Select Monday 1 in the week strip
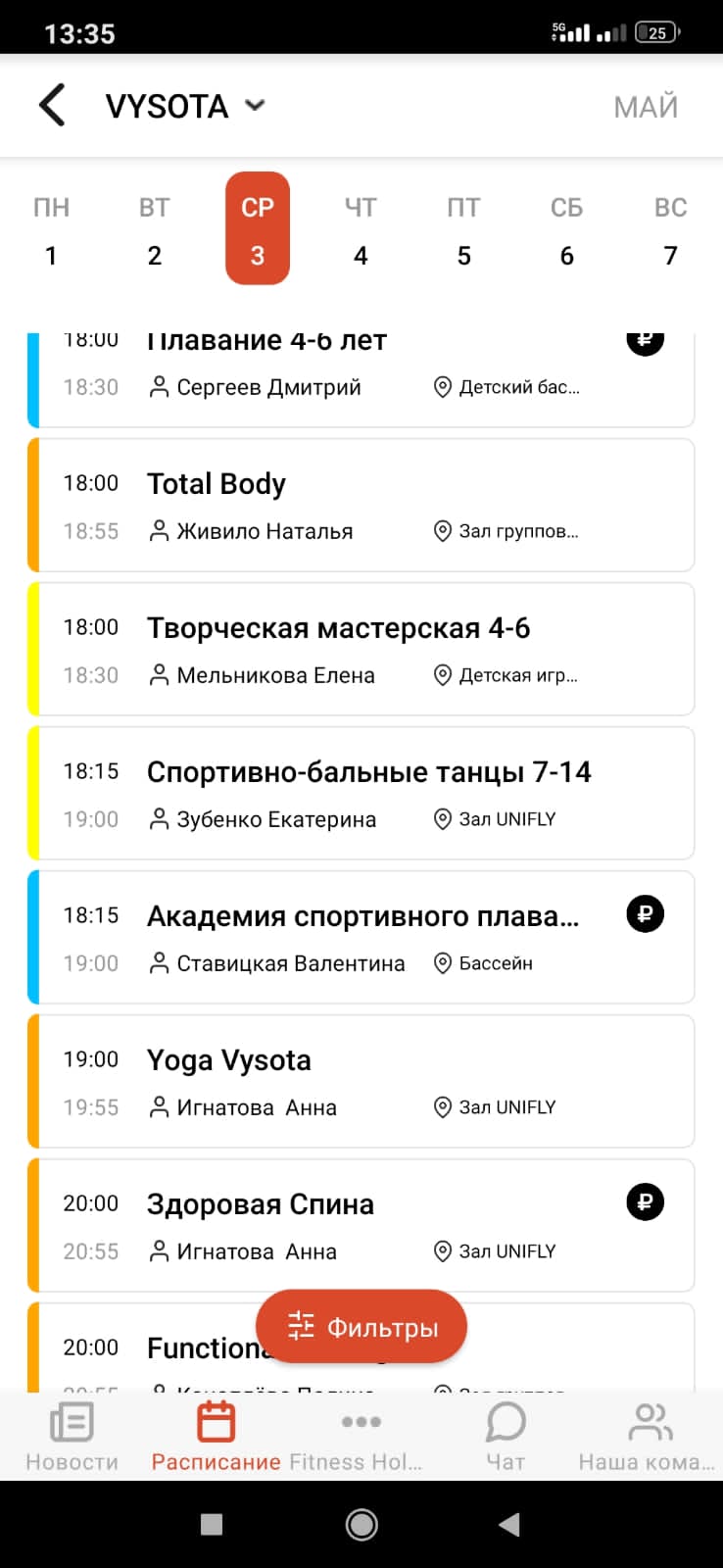This screenshot has width=723, height=1568. pyautogui.click(x=51, y=230)
